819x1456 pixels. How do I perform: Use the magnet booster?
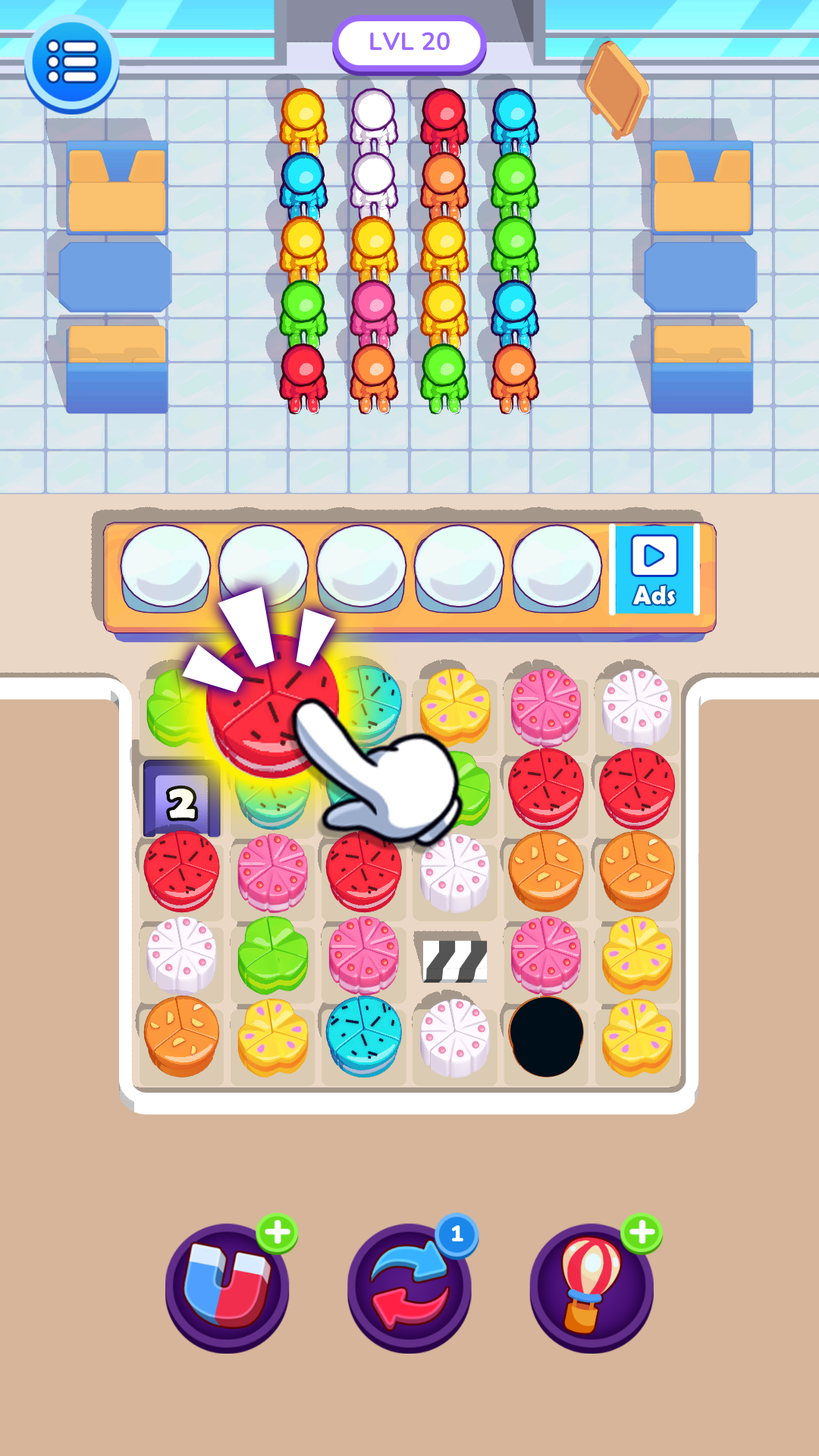(227, 1286)
